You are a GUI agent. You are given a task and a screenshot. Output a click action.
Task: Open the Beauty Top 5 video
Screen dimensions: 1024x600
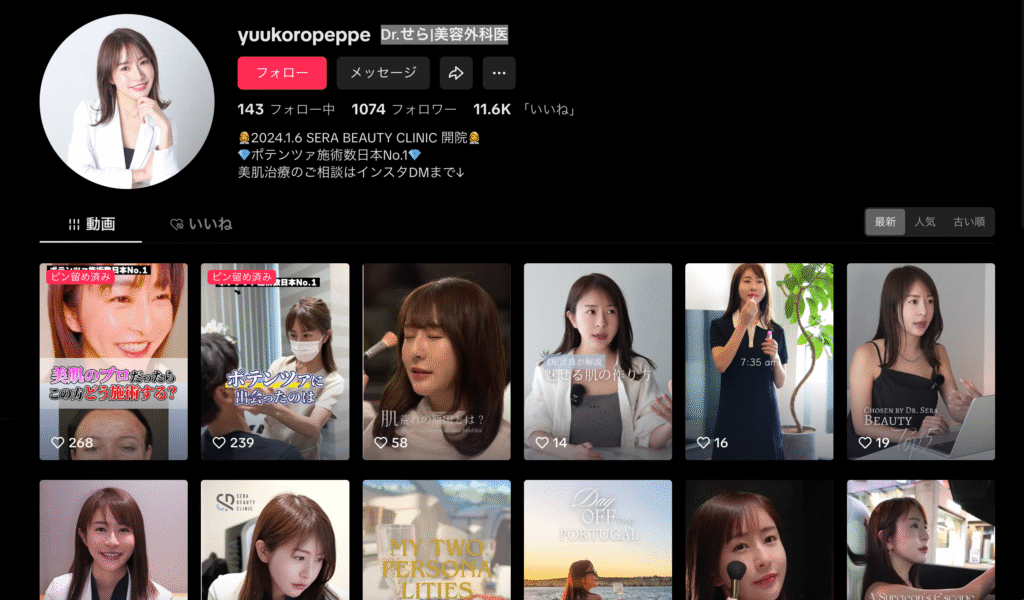pyautogui.click(x=920, y=361)
